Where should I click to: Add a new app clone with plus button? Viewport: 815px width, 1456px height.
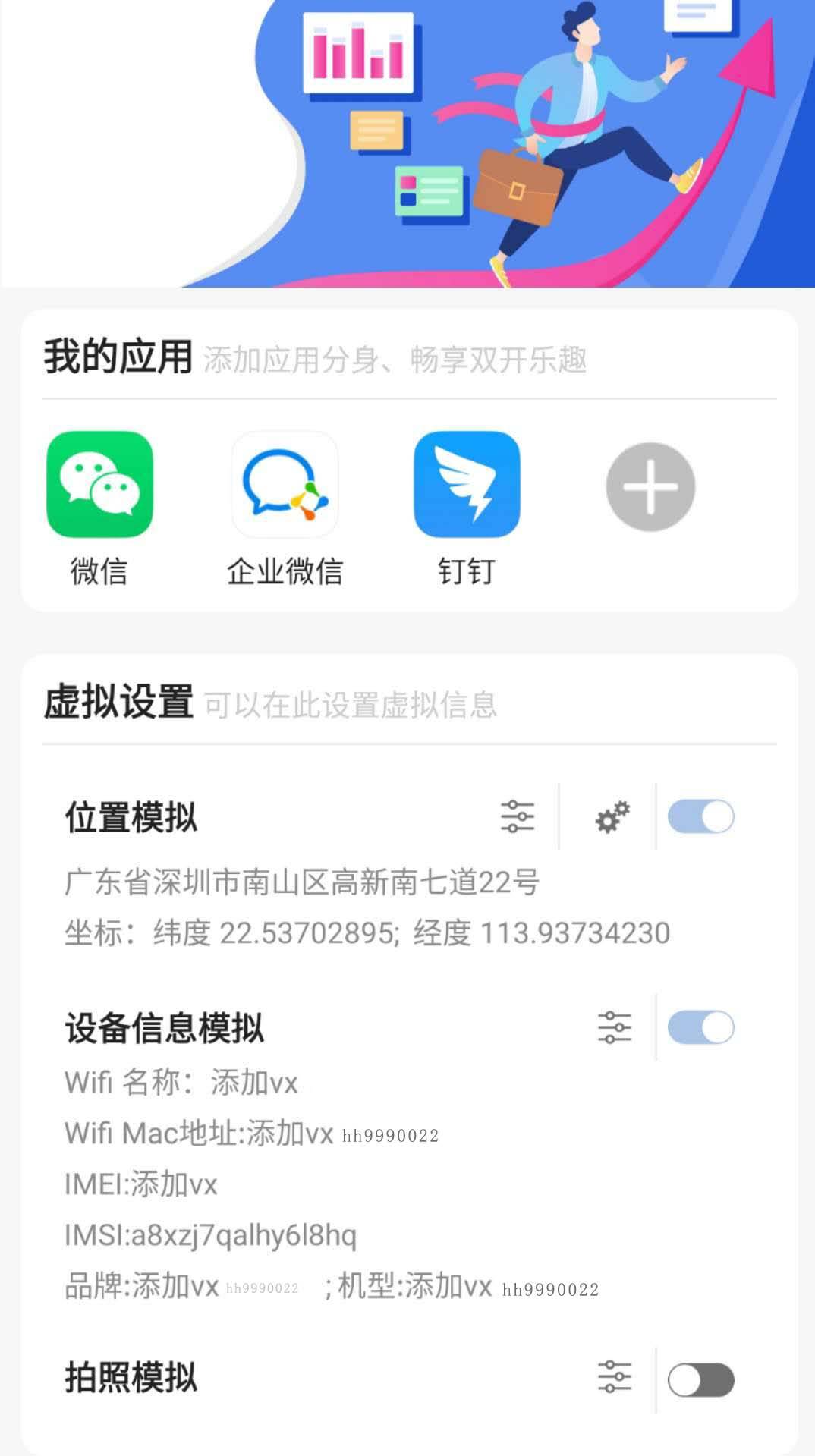tap(650, 487)
